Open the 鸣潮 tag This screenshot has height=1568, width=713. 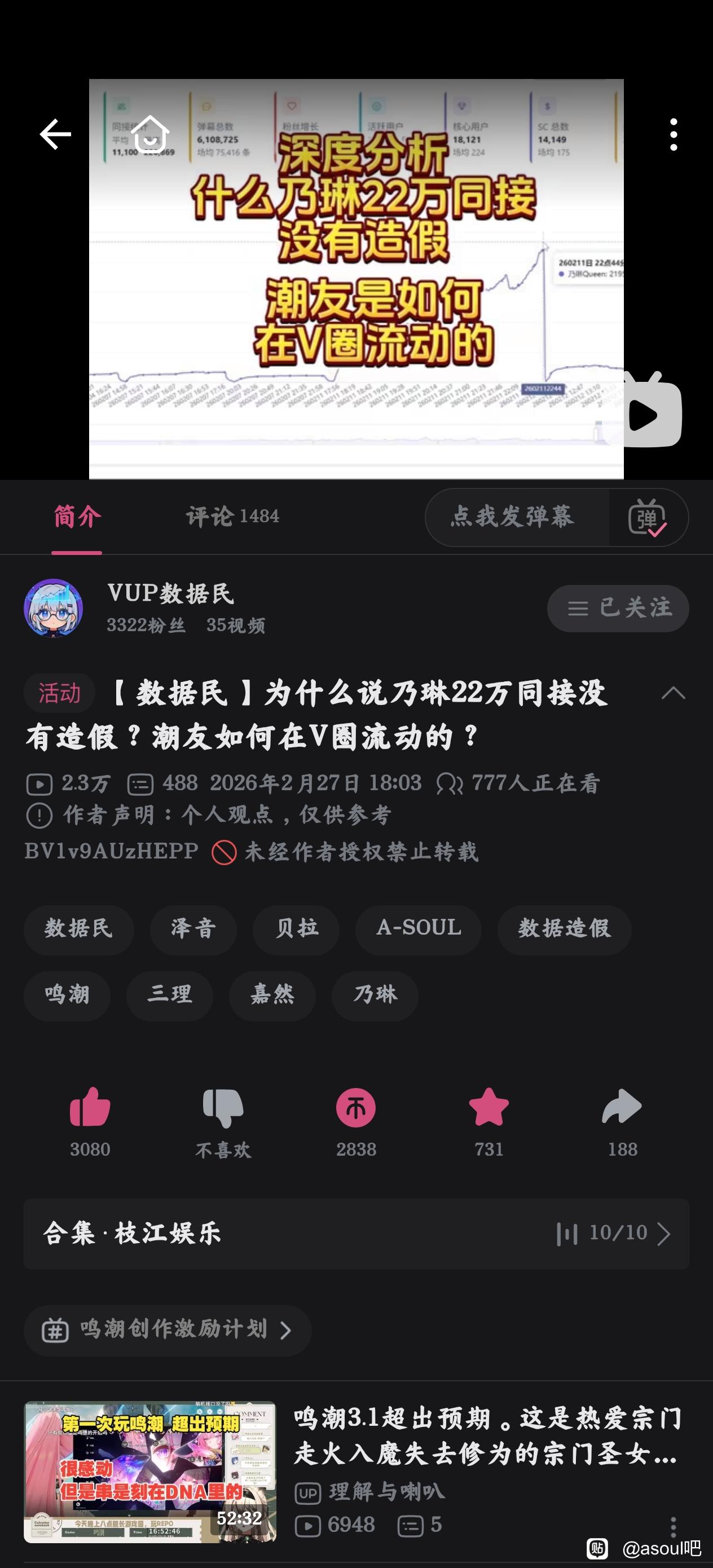67,995
